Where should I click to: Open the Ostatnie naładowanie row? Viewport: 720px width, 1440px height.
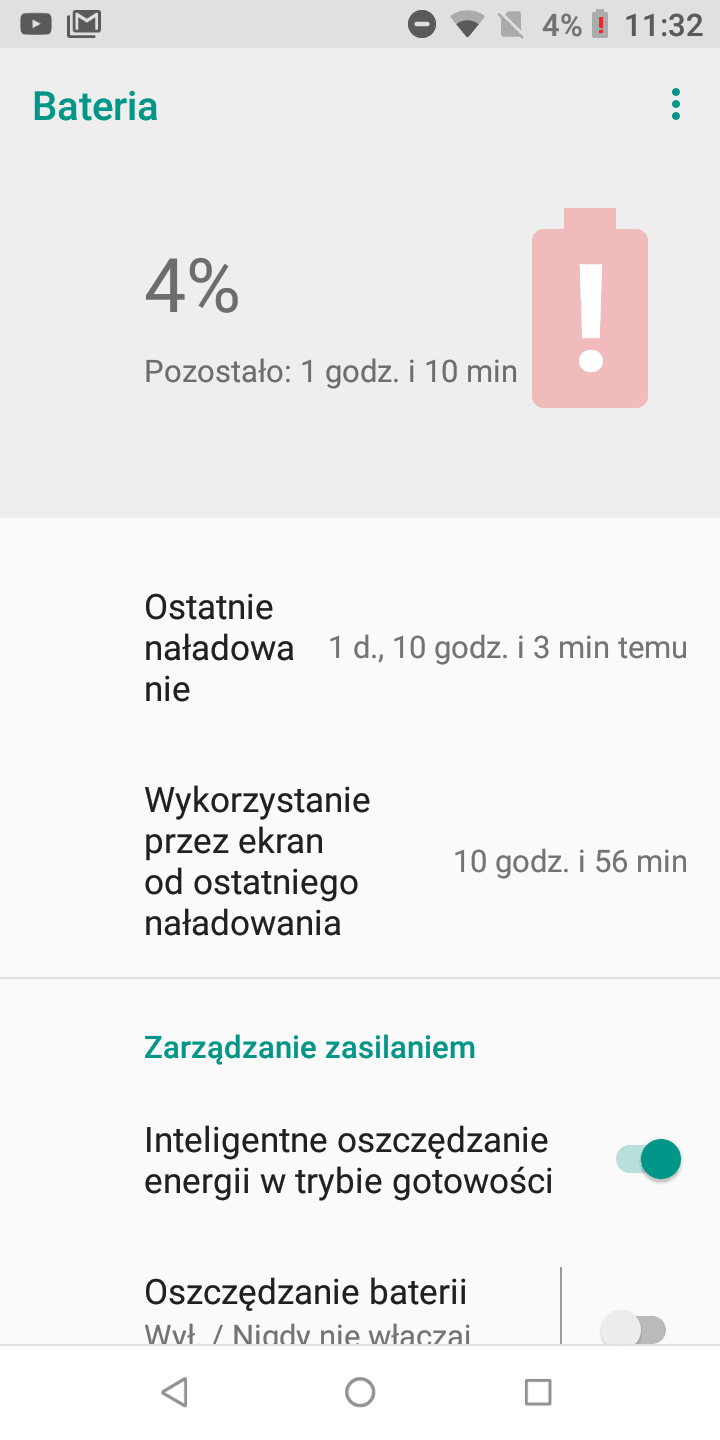pyautogui.click(x=360, y=648)
